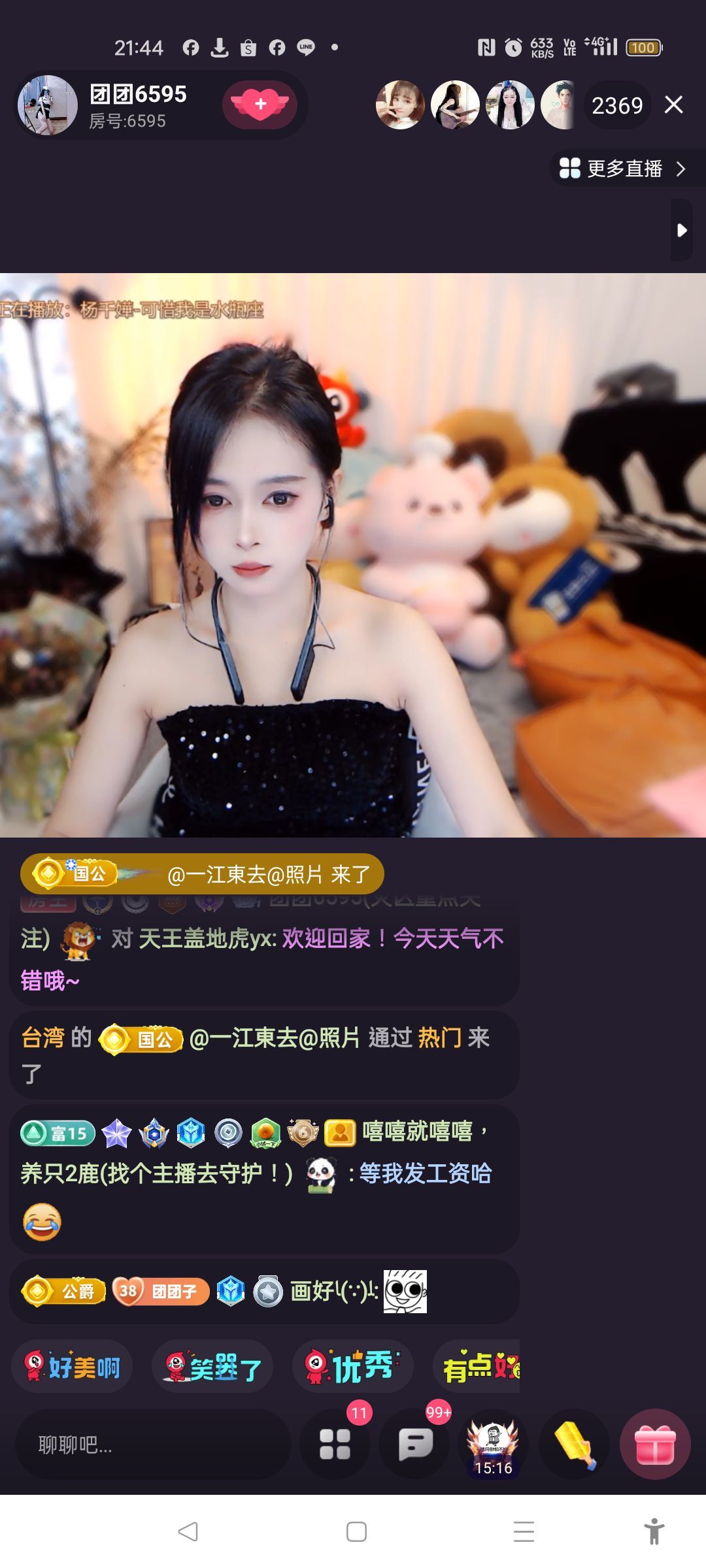
Task: Send the 笑翻了 quick reply
Action: click(x=212, y=1366)
